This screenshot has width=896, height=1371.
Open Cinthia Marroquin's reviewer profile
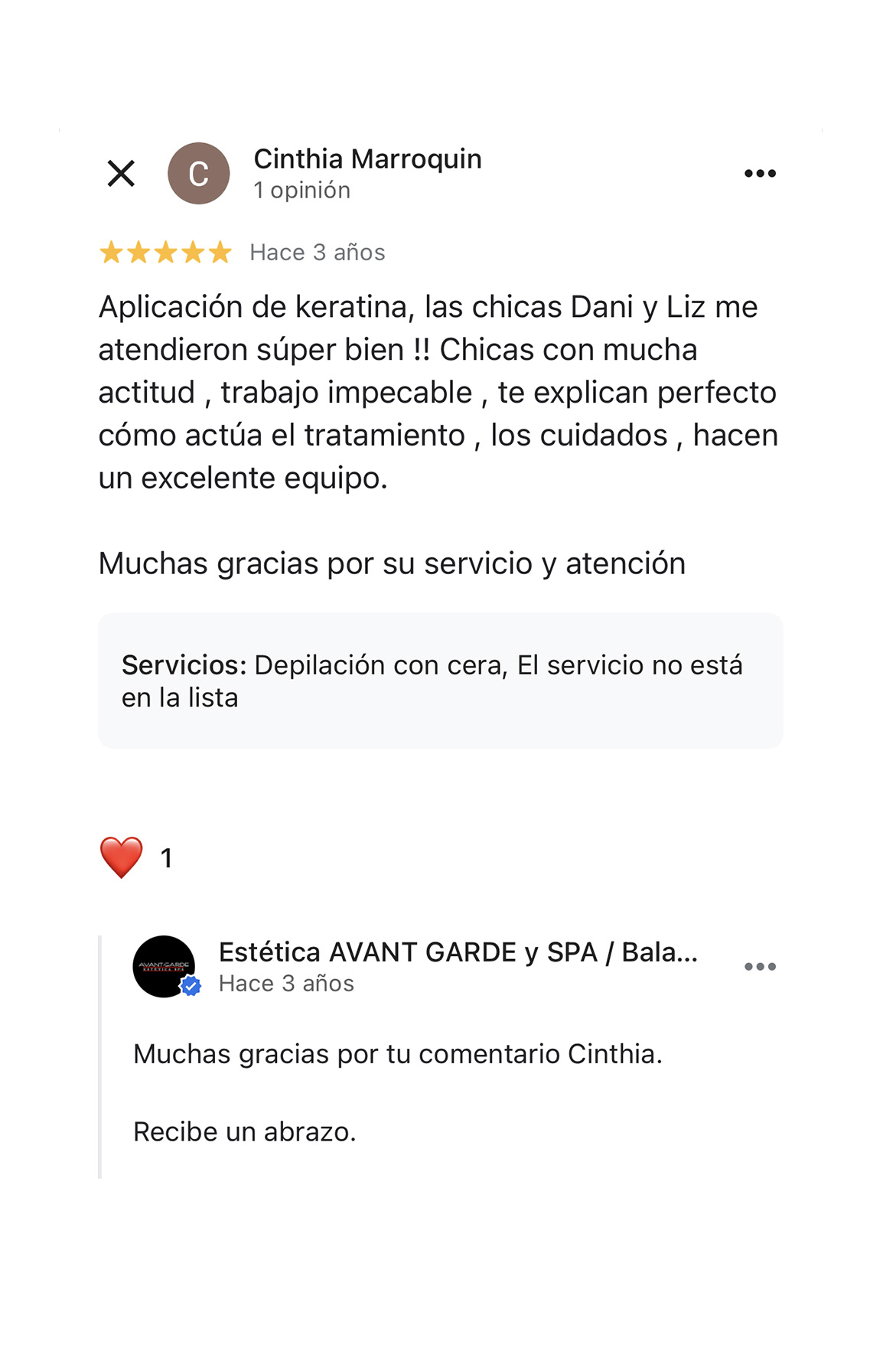pos(367,159)
